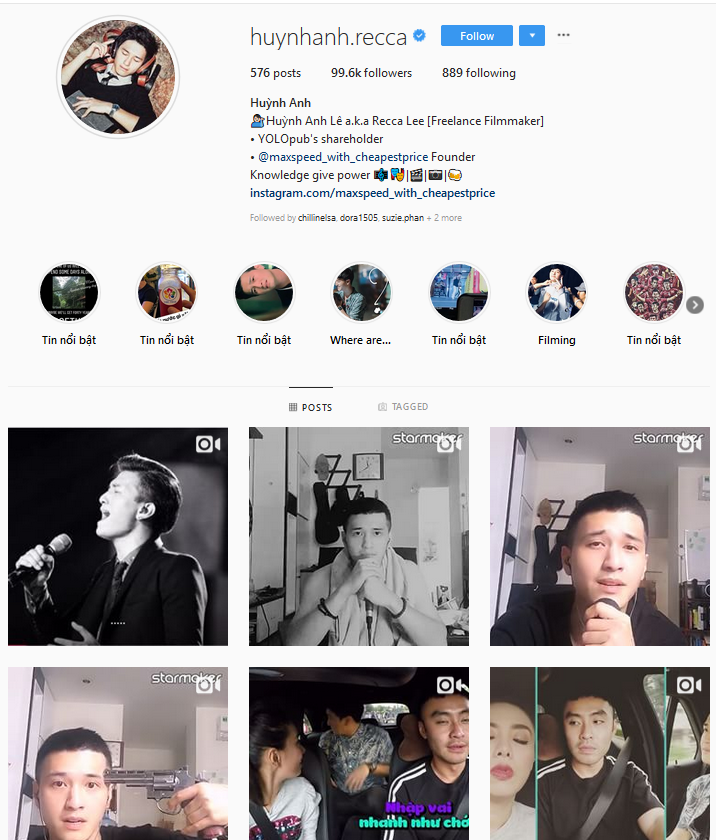716x840 pixels.
Task: Follow huynhanh.recca's account
Action: (x=476, y=36)
